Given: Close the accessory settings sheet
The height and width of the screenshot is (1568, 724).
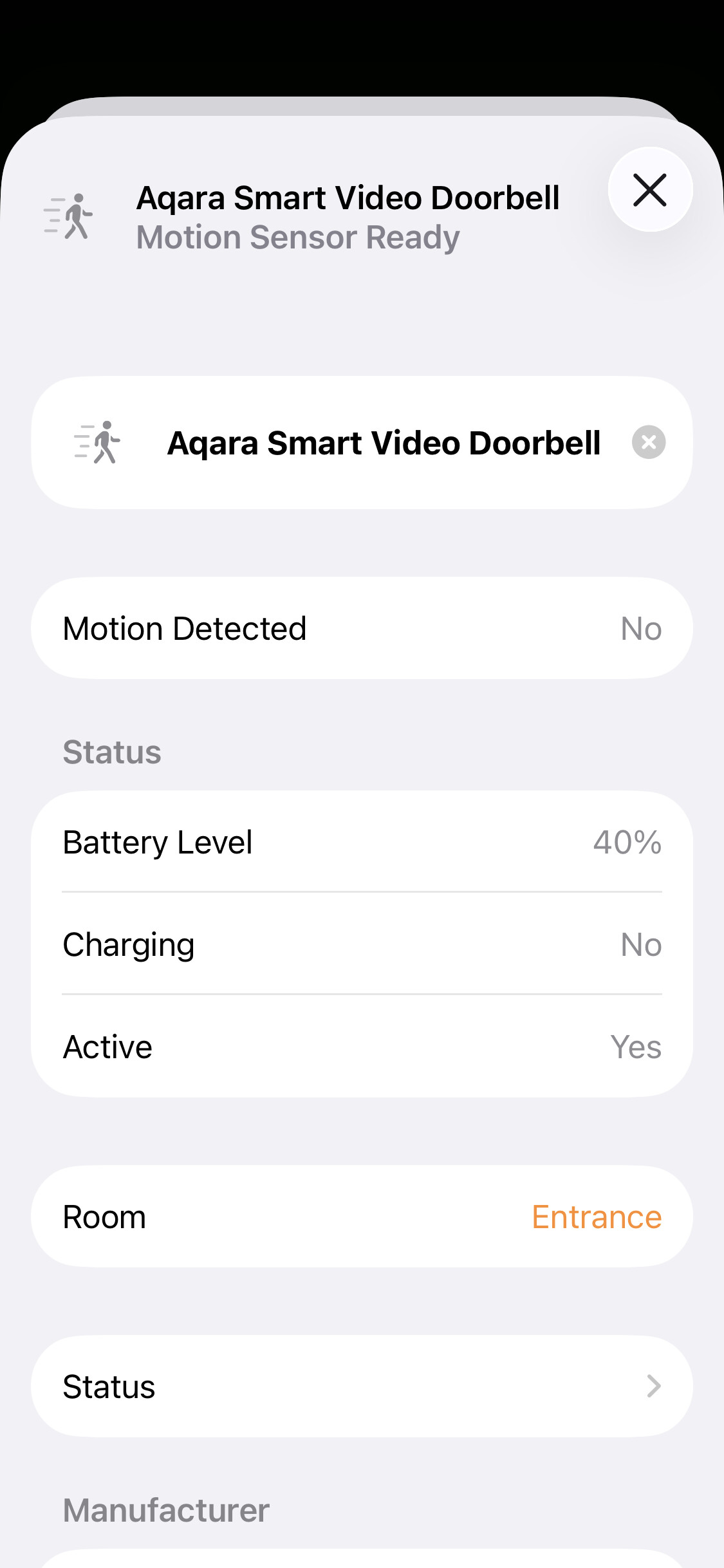Looking at the screenshot, I should pos(650,190).
